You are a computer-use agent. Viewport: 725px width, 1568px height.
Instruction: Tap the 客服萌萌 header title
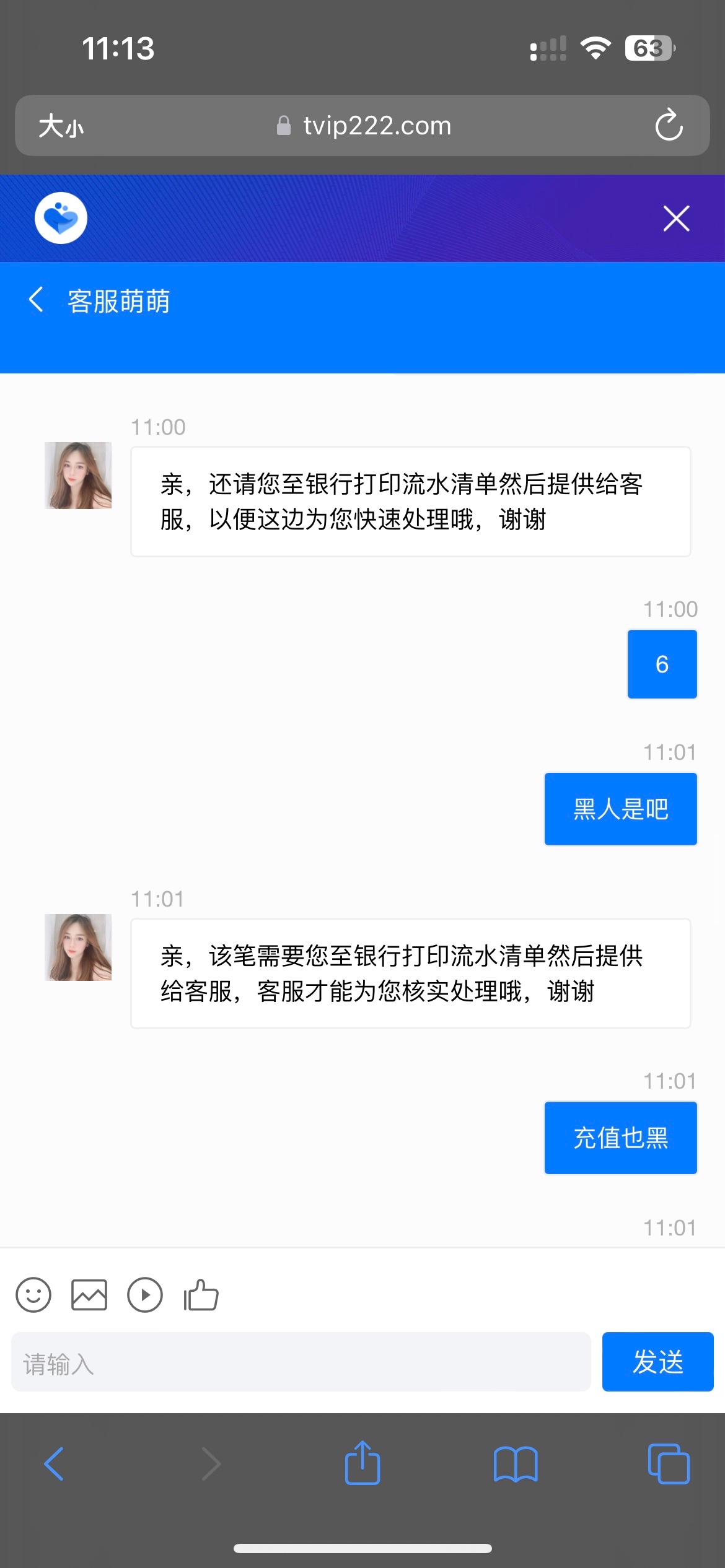click(x=119, y=302)
